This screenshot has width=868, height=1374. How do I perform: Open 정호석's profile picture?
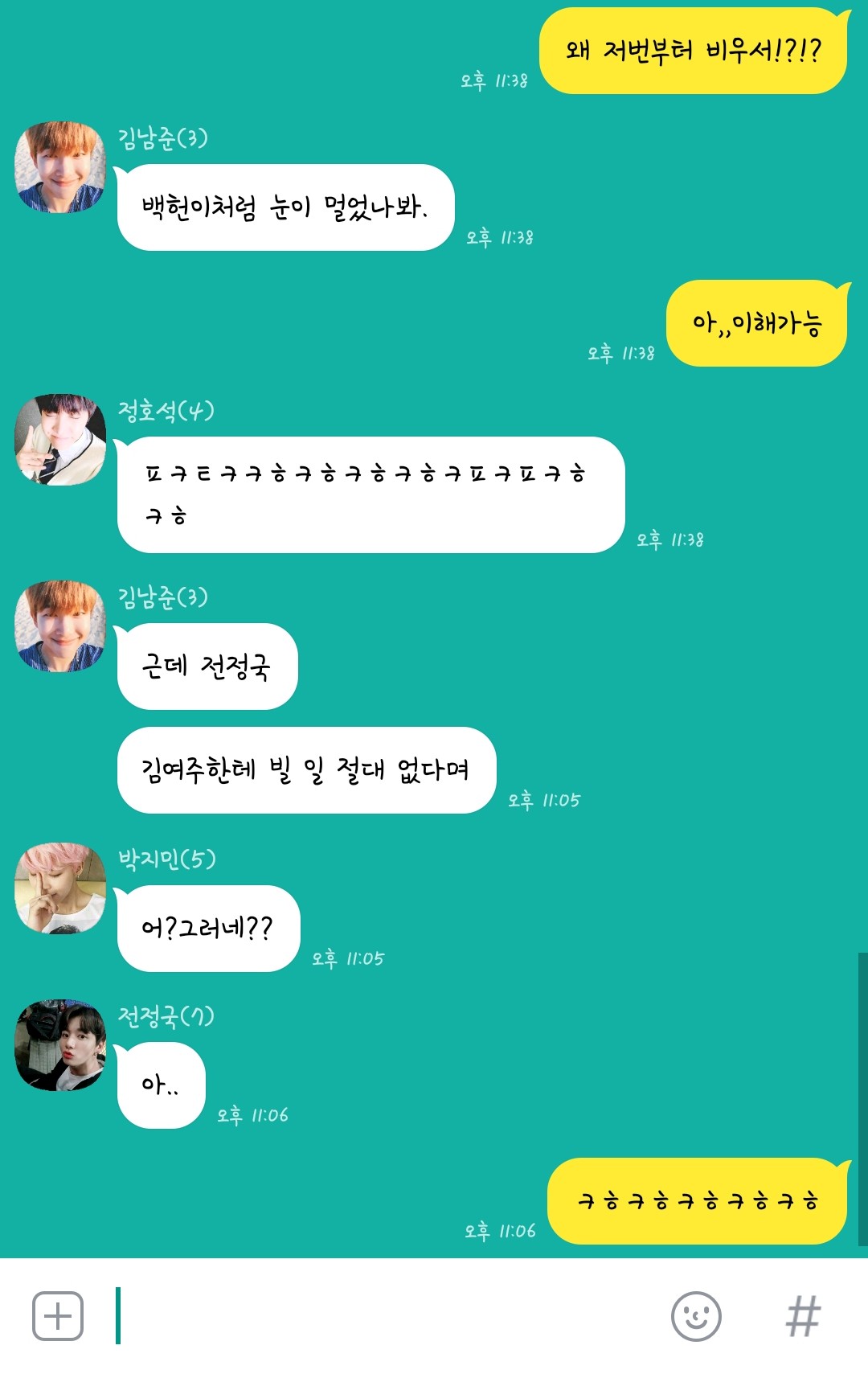[x=60, y=440]
